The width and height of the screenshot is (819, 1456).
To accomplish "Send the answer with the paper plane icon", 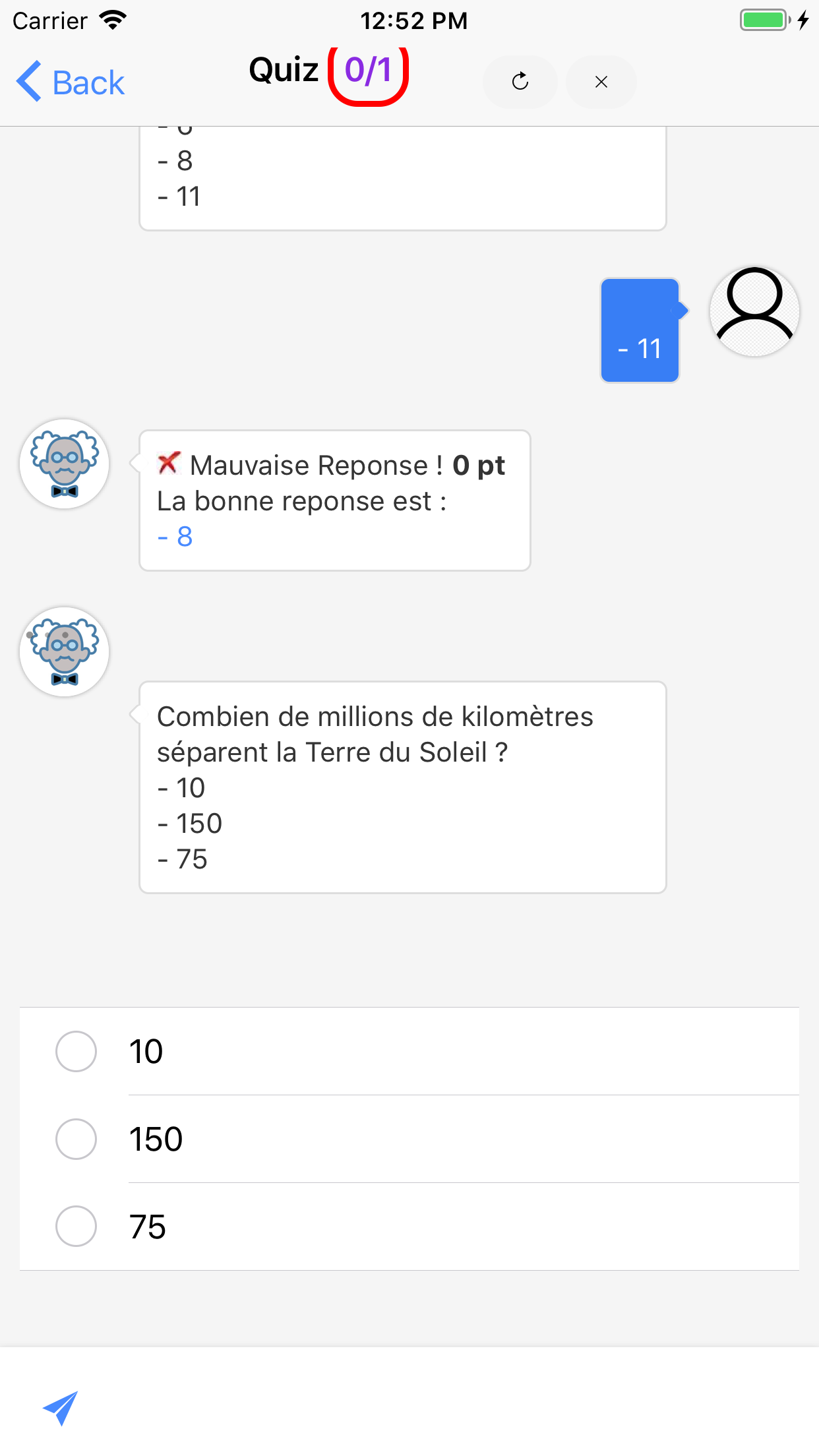I will (x=61, y=1408).
